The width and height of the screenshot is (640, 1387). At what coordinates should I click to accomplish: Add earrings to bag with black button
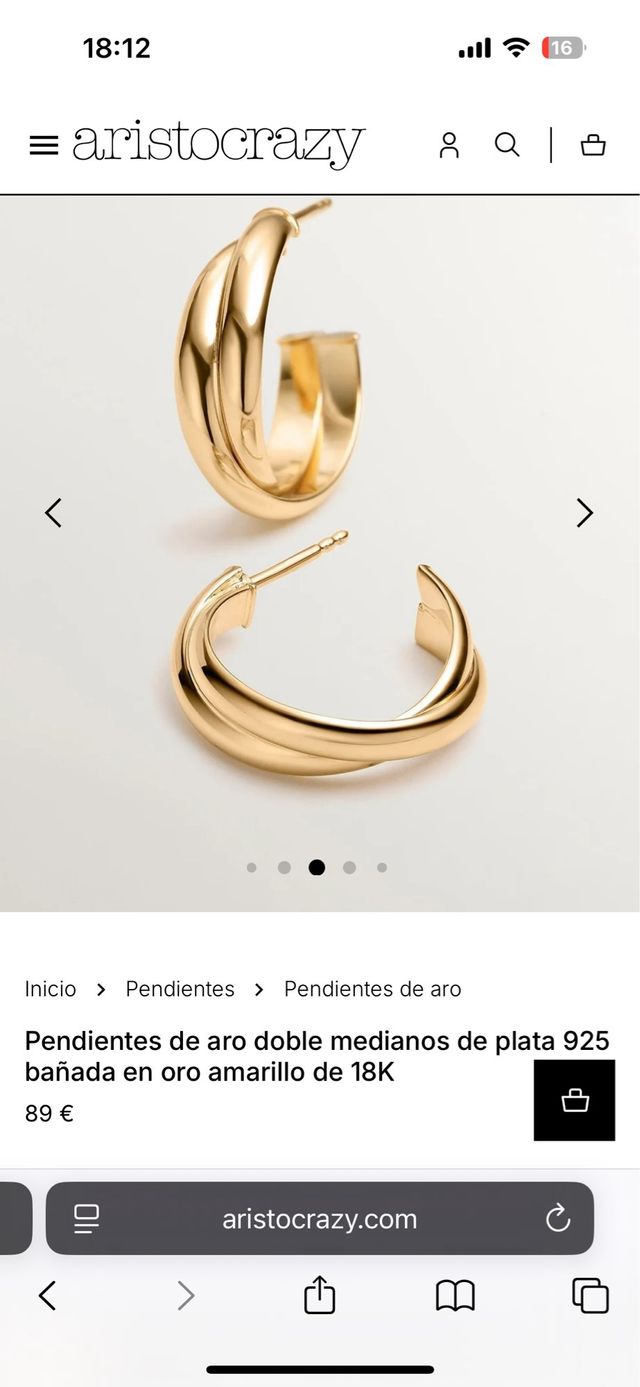click(574, 1100)
